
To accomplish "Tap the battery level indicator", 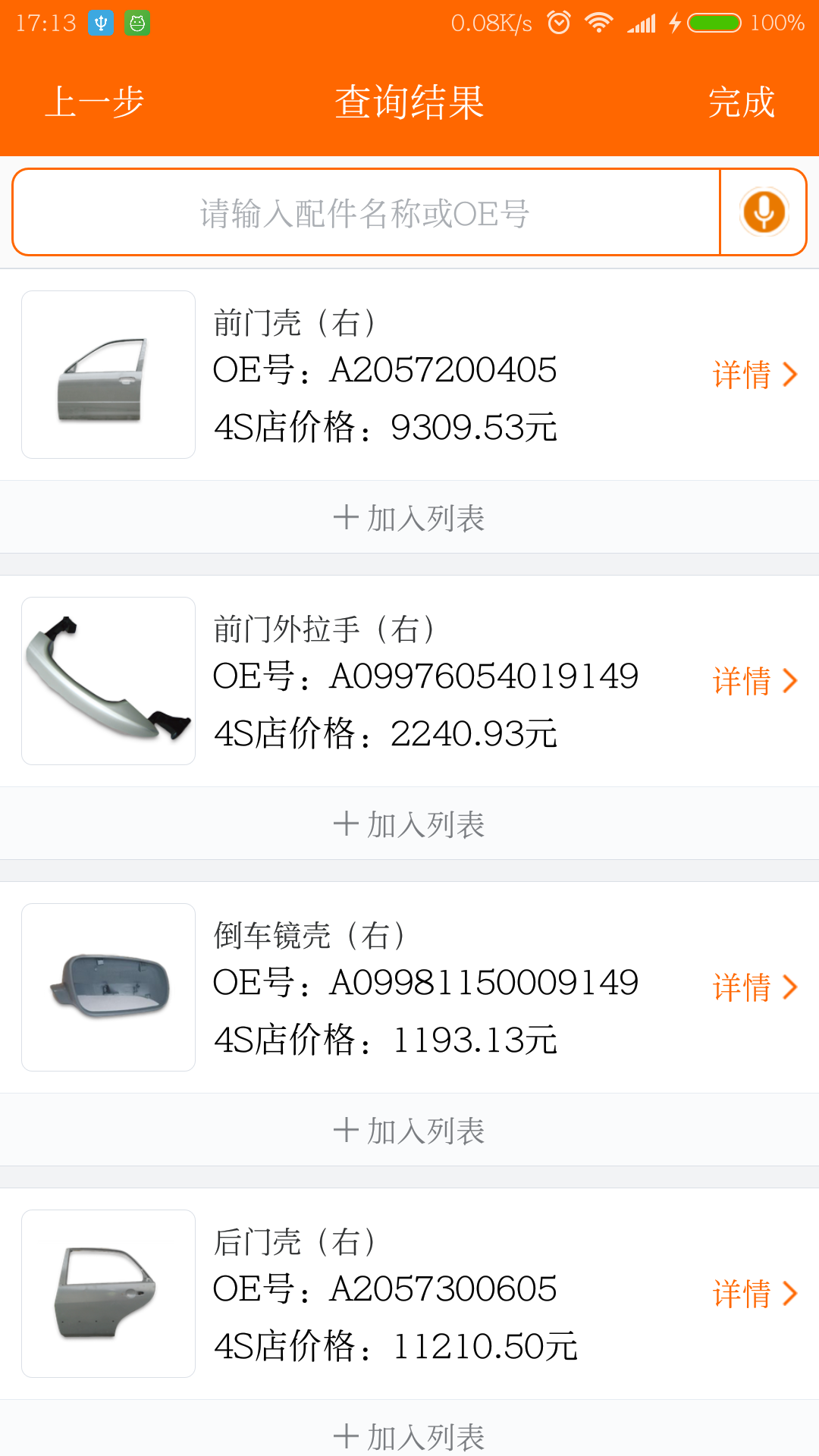I will pos(714,23).
